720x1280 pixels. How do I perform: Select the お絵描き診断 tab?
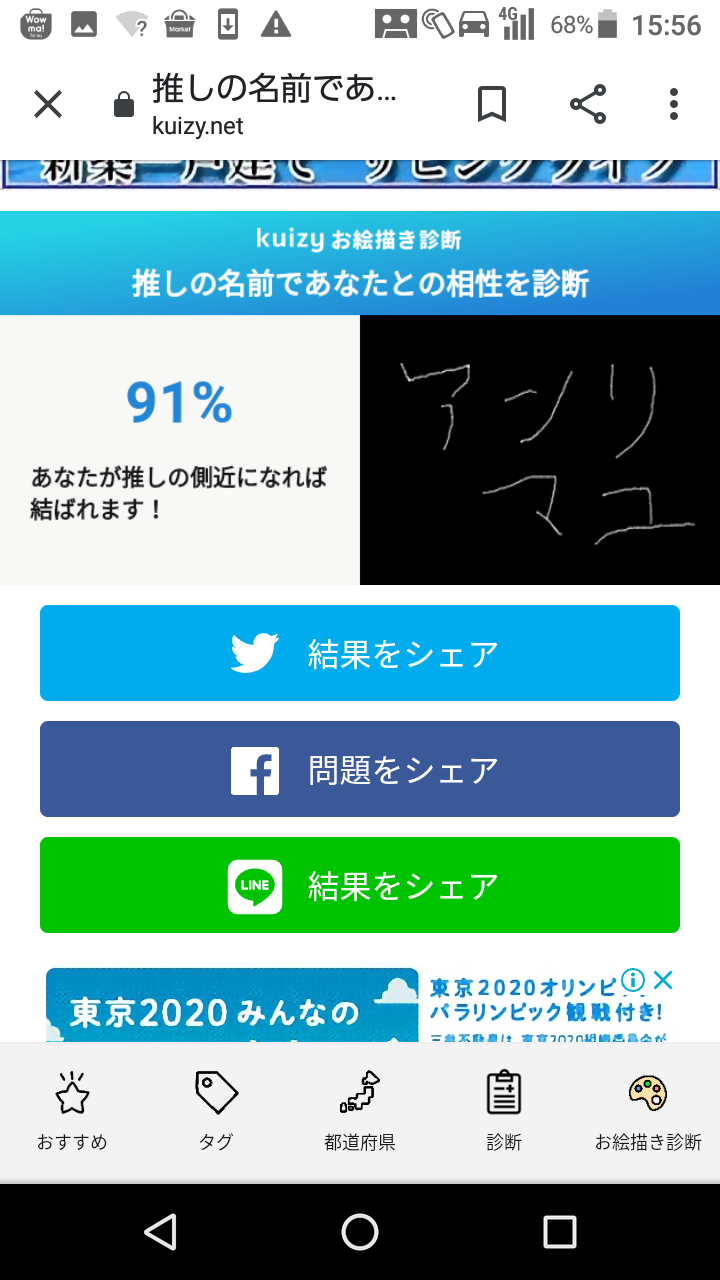(648, 1112)
